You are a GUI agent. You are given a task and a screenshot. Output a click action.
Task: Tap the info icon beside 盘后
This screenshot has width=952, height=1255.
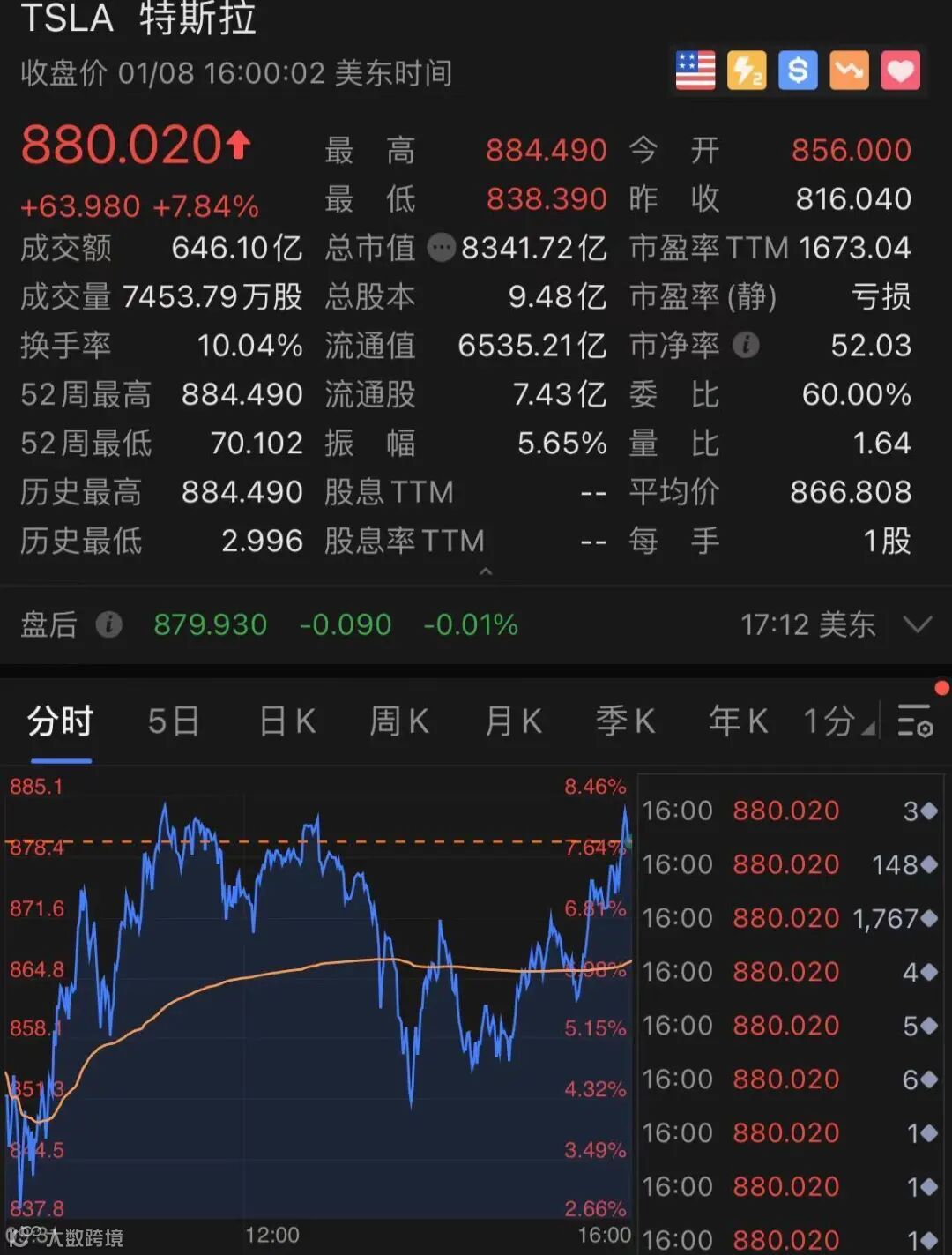tap(108, 625)
